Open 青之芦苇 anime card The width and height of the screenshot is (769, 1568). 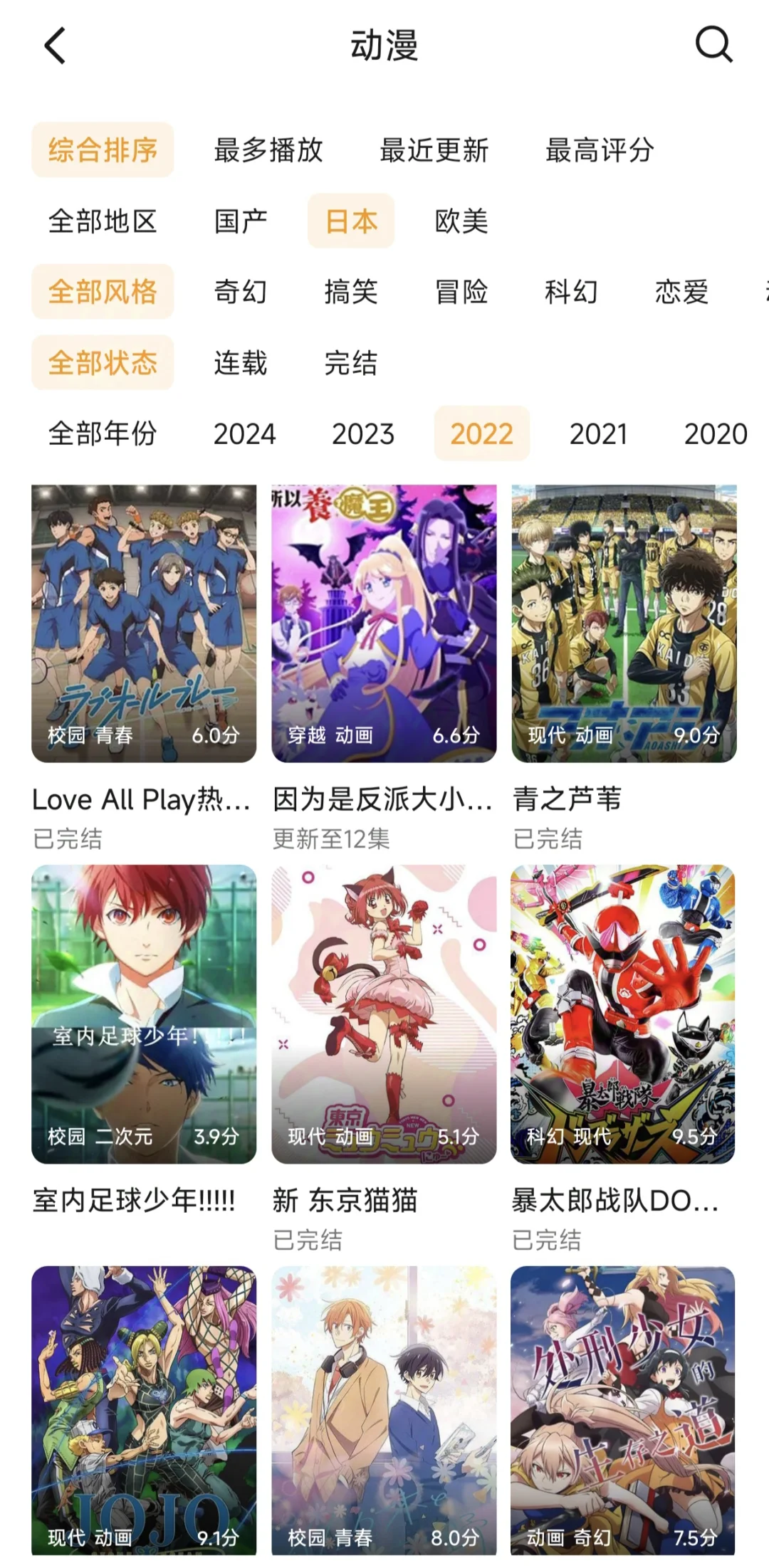[x=624, y=623]
